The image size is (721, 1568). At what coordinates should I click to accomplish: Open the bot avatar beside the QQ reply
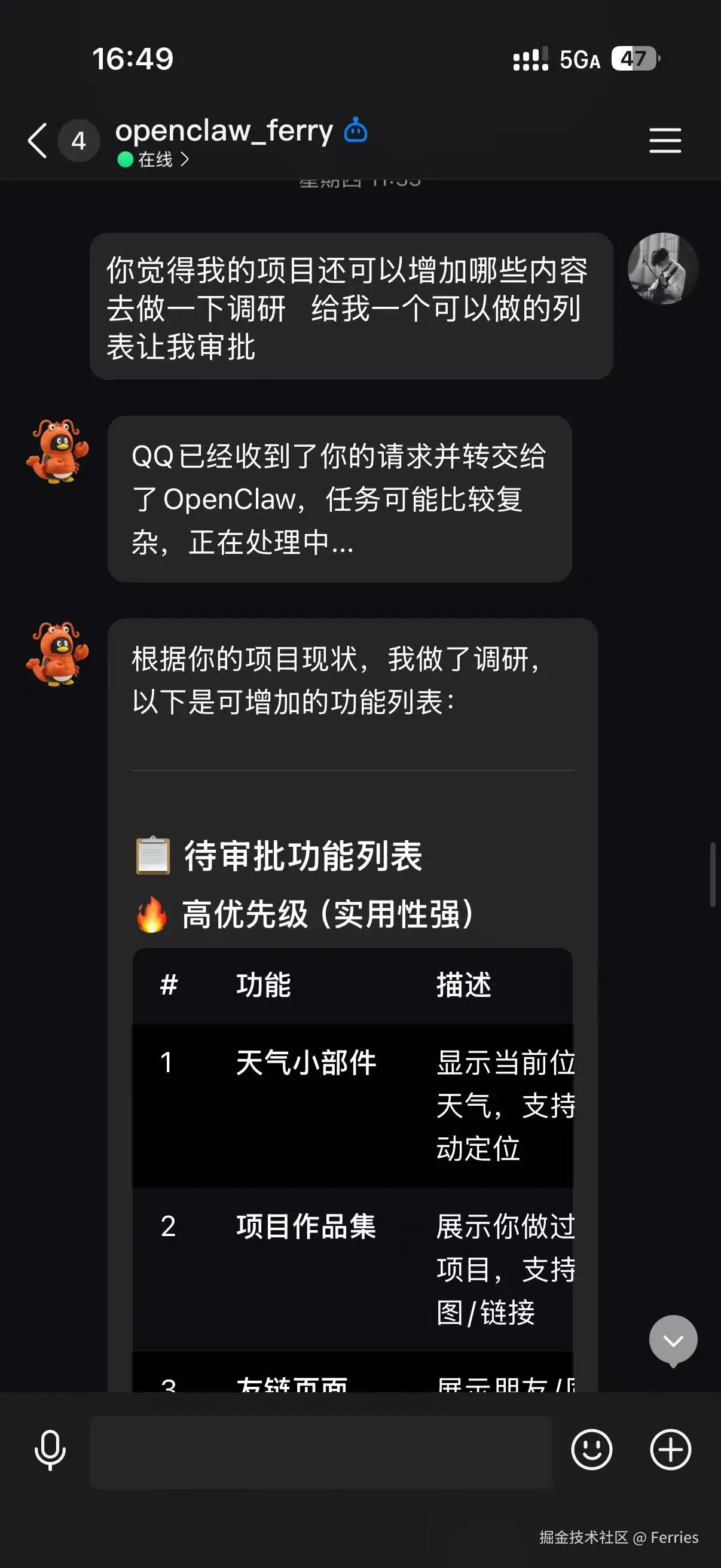tap(58, 451)
